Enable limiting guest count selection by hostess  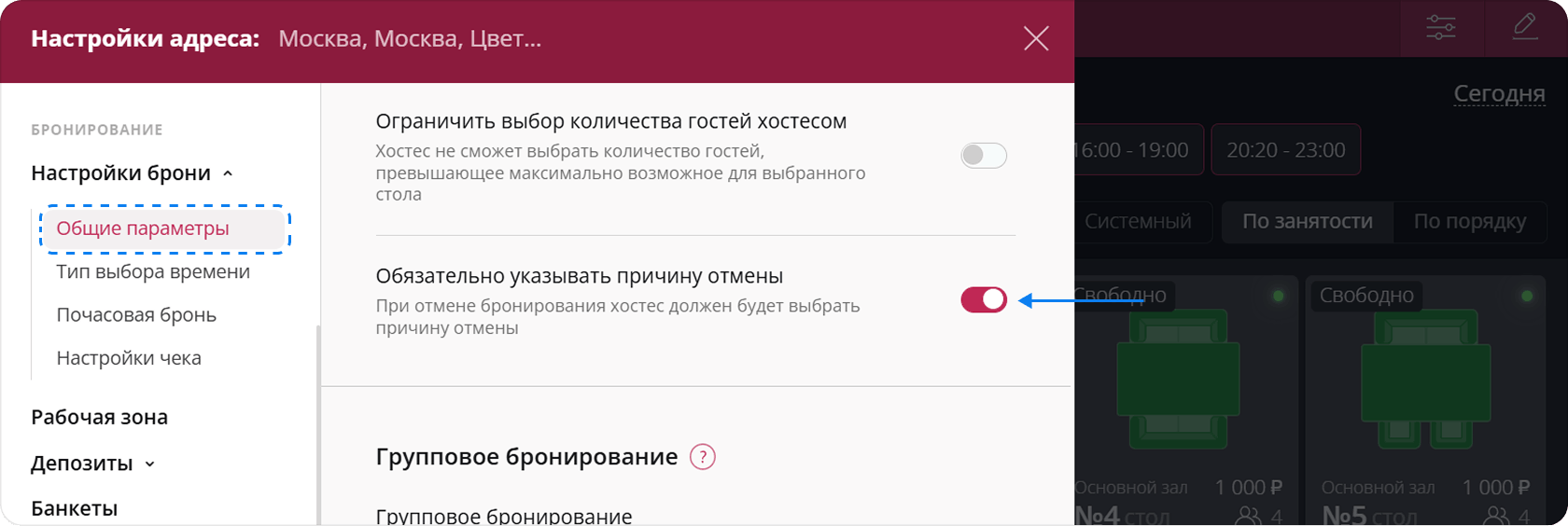tap(984, 156)
